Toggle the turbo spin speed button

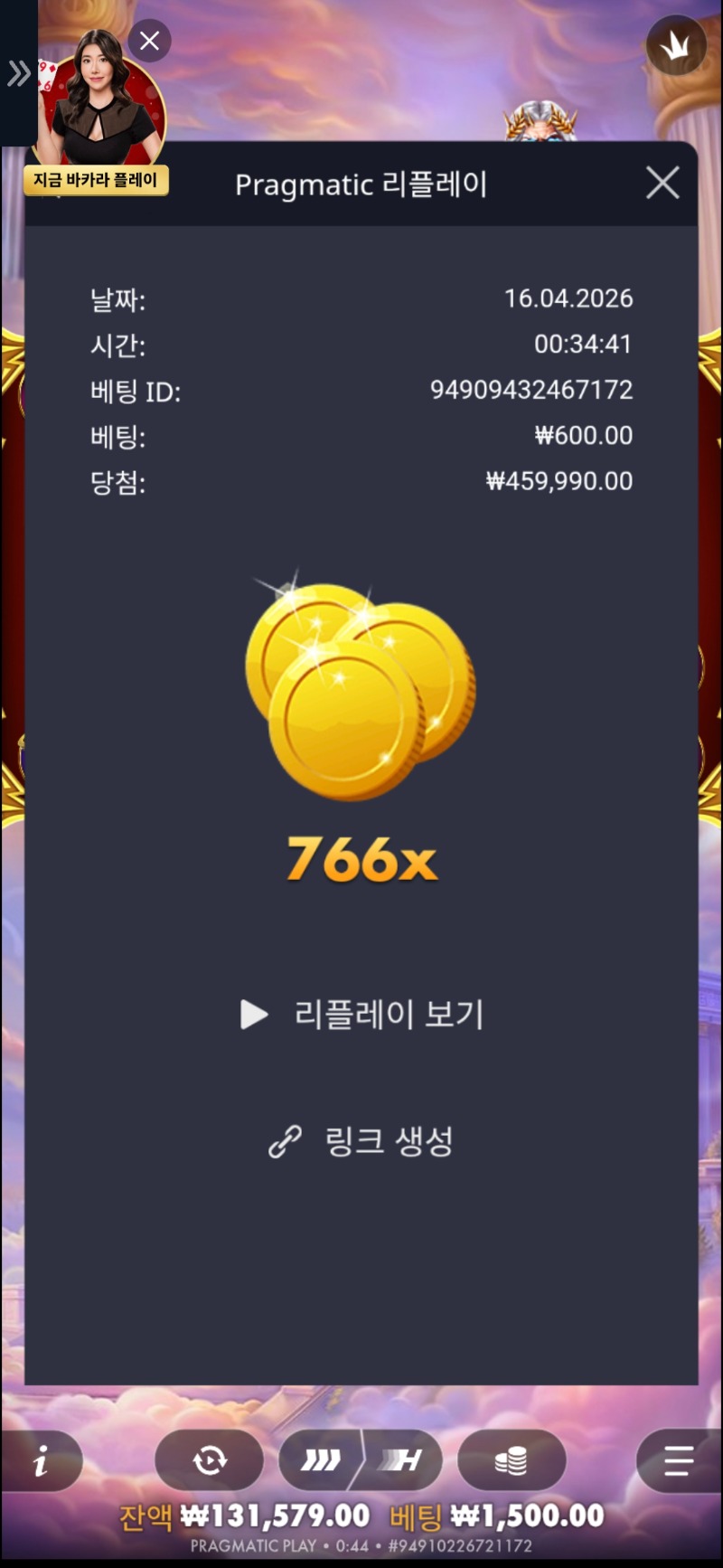[x=361, y=1460]
